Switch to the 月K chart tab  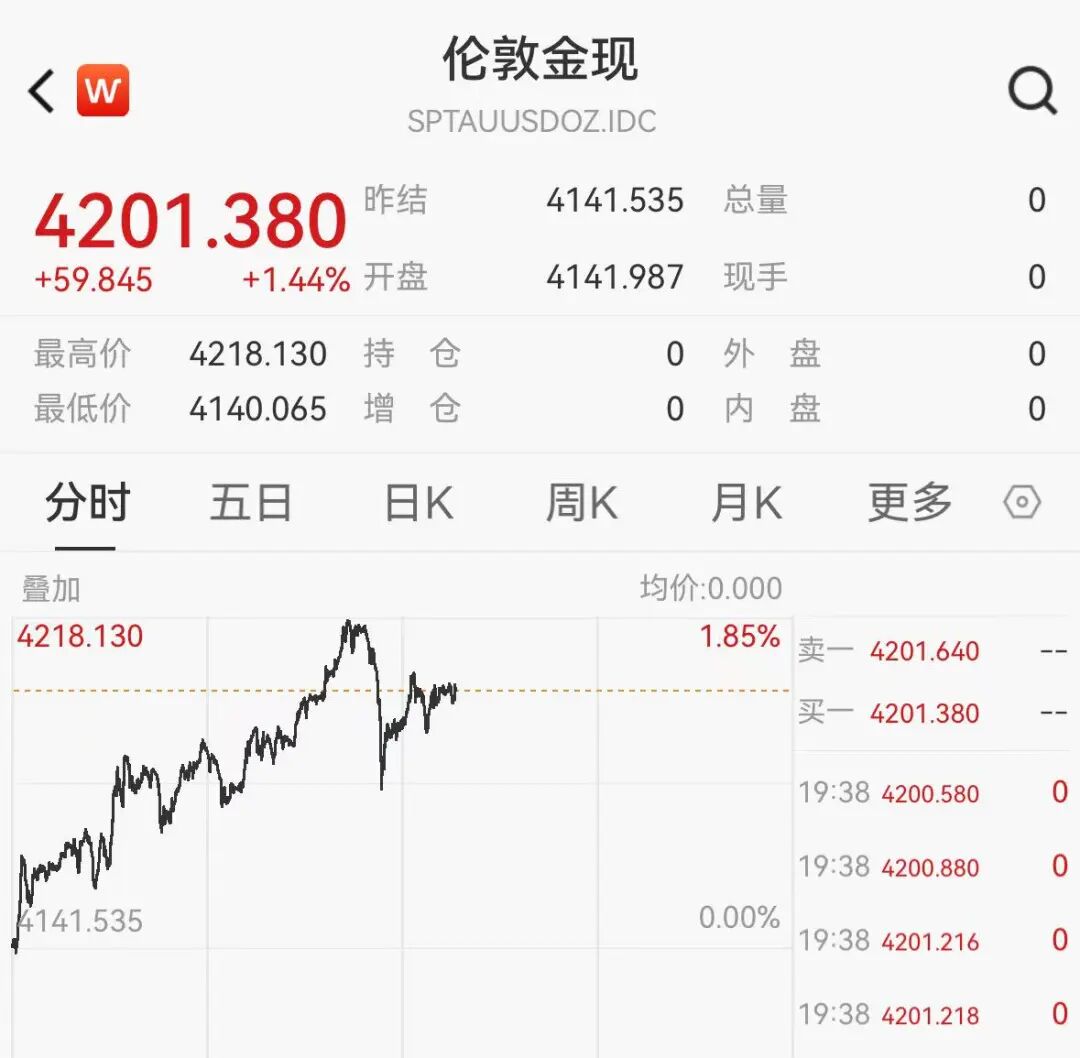pyautogui.click(x=746, y=502)
